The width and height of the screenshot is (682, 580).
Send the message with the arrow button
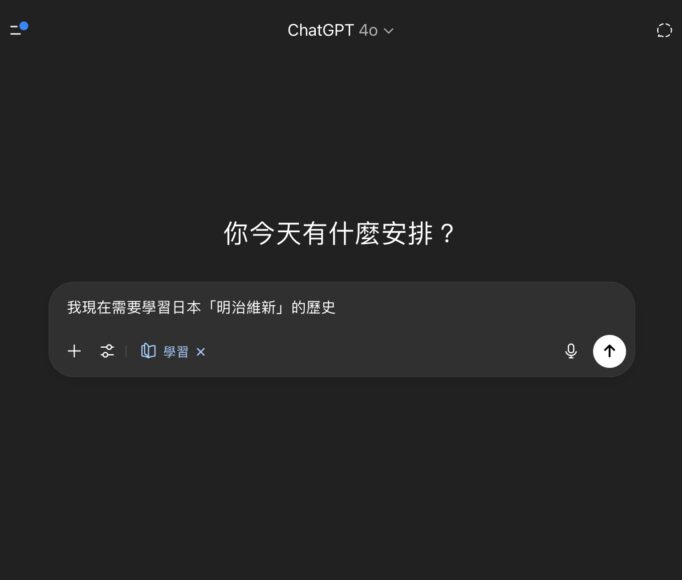tap(609, 351)
